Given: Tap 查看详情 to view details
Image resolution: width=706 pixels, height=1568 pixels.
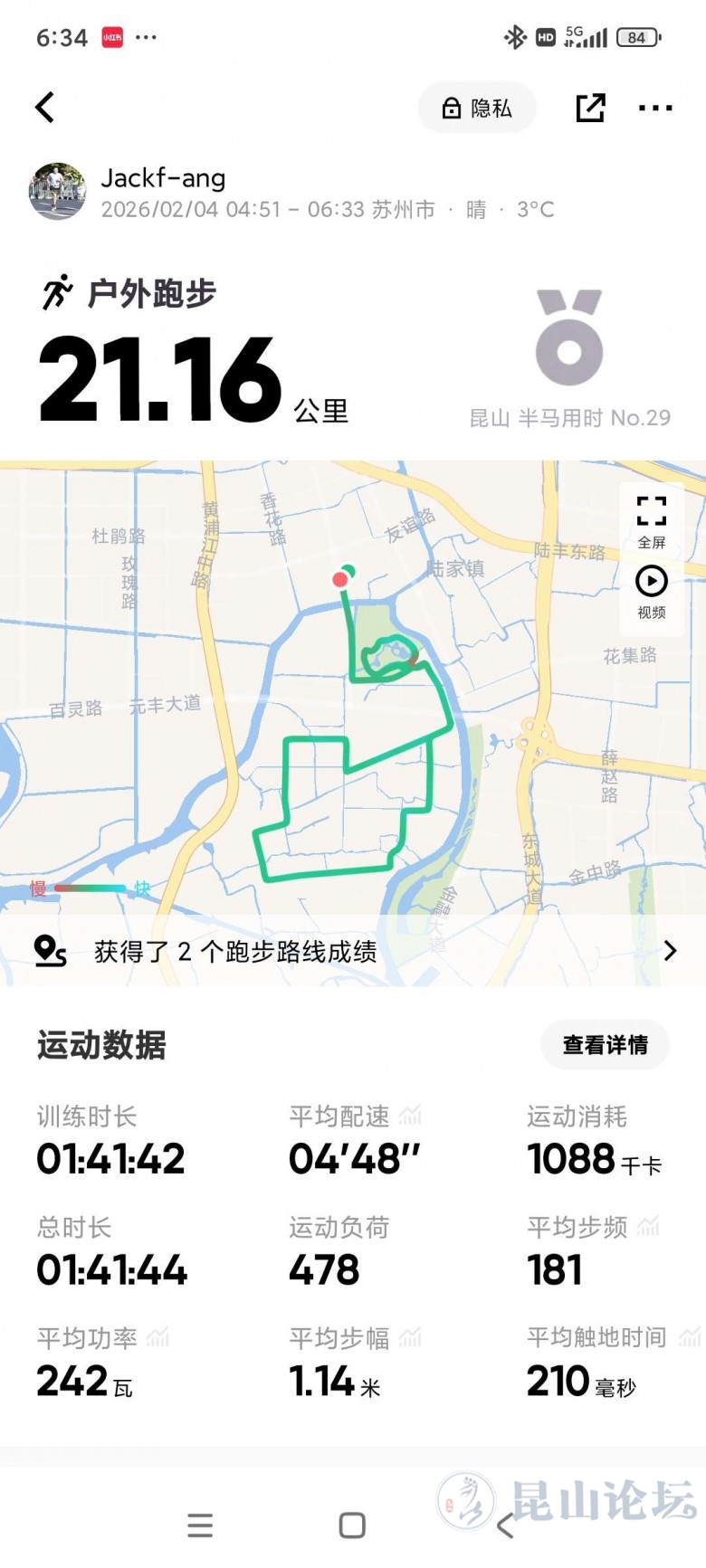Looking at the screenshot, I should click(x=605, y=1045).
